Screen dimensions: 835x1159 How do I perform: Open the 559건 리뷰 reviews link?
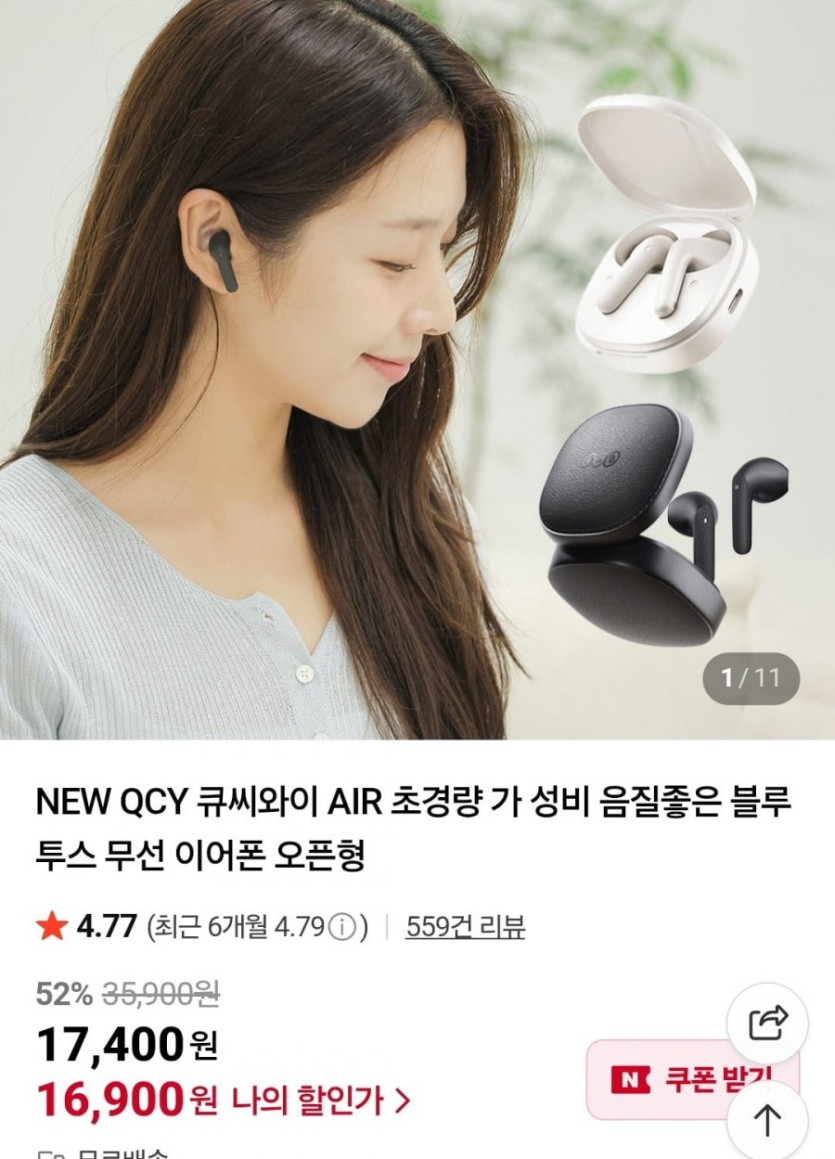pyautogui.click(x=465, y=927)
